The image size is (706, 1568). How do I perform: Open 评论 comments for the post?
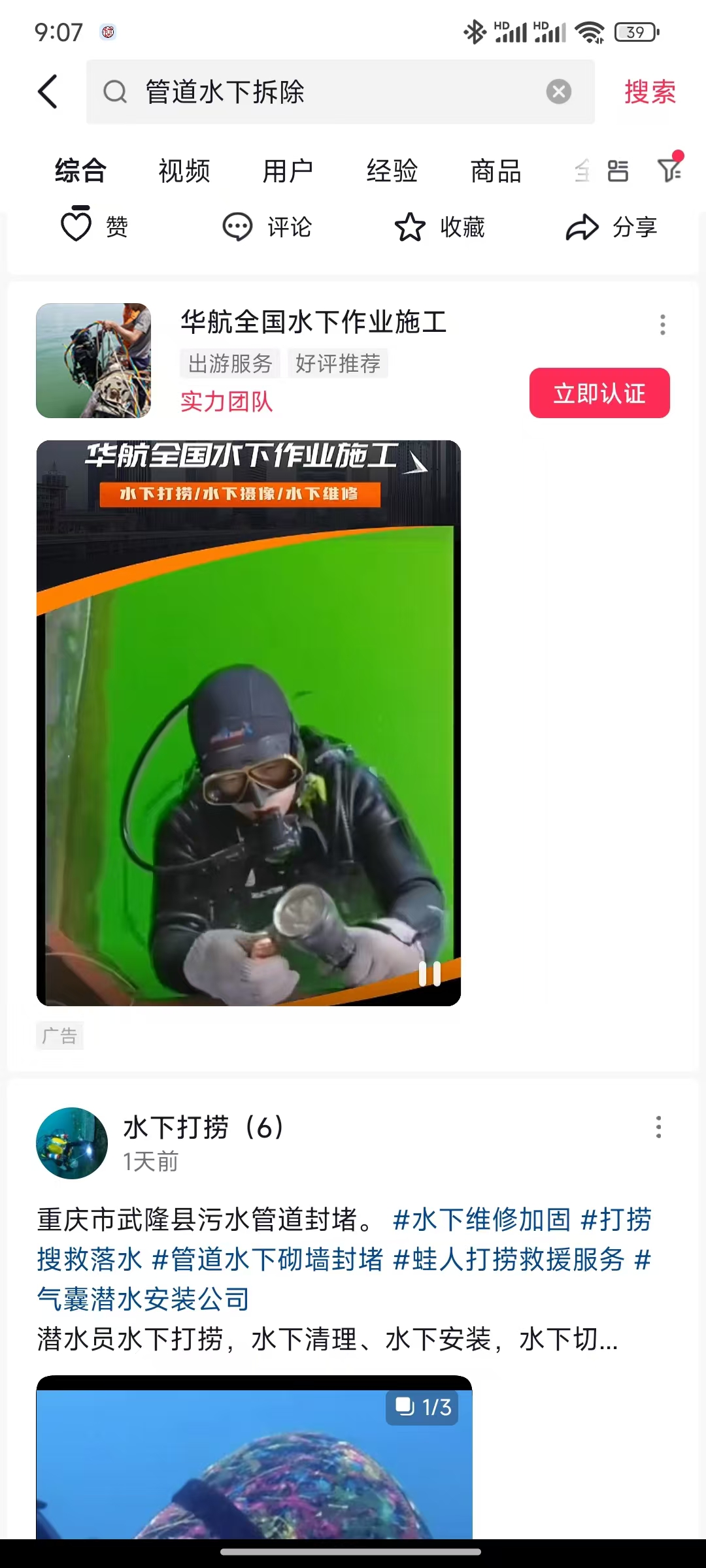267,227
